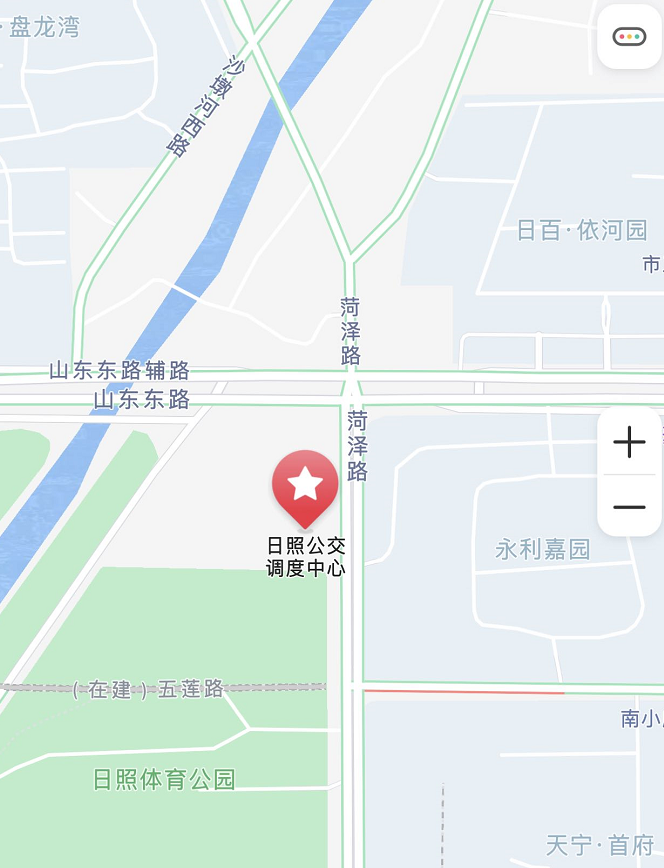Open the map layers options button
Viewport: 664px width, 868px height.
[629, 38]
